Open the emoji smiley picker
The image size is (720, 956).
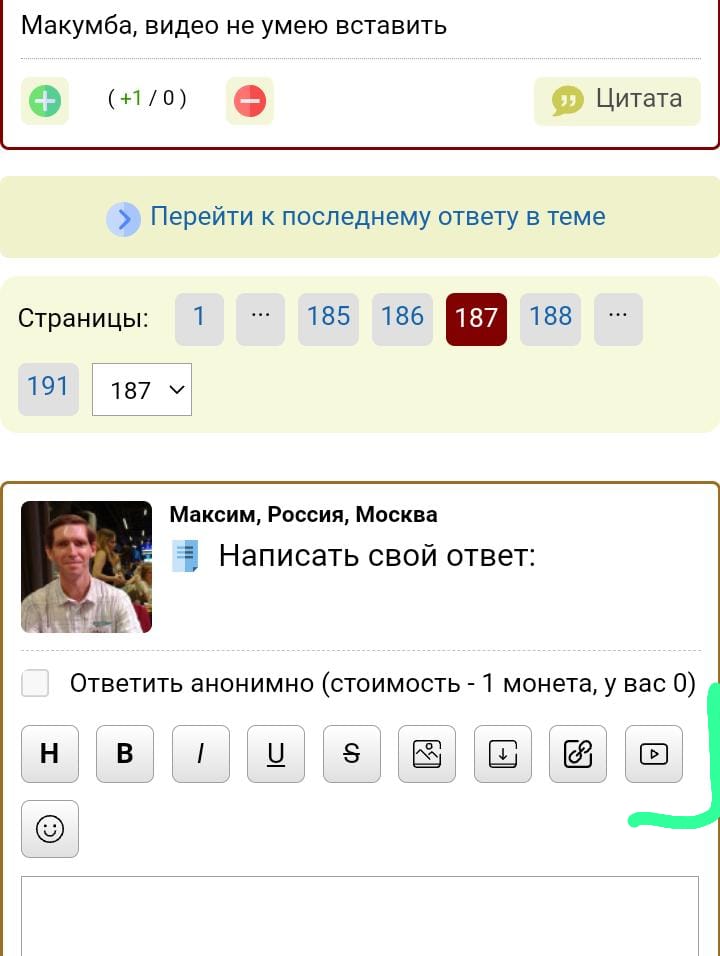(x=49, y=829)
